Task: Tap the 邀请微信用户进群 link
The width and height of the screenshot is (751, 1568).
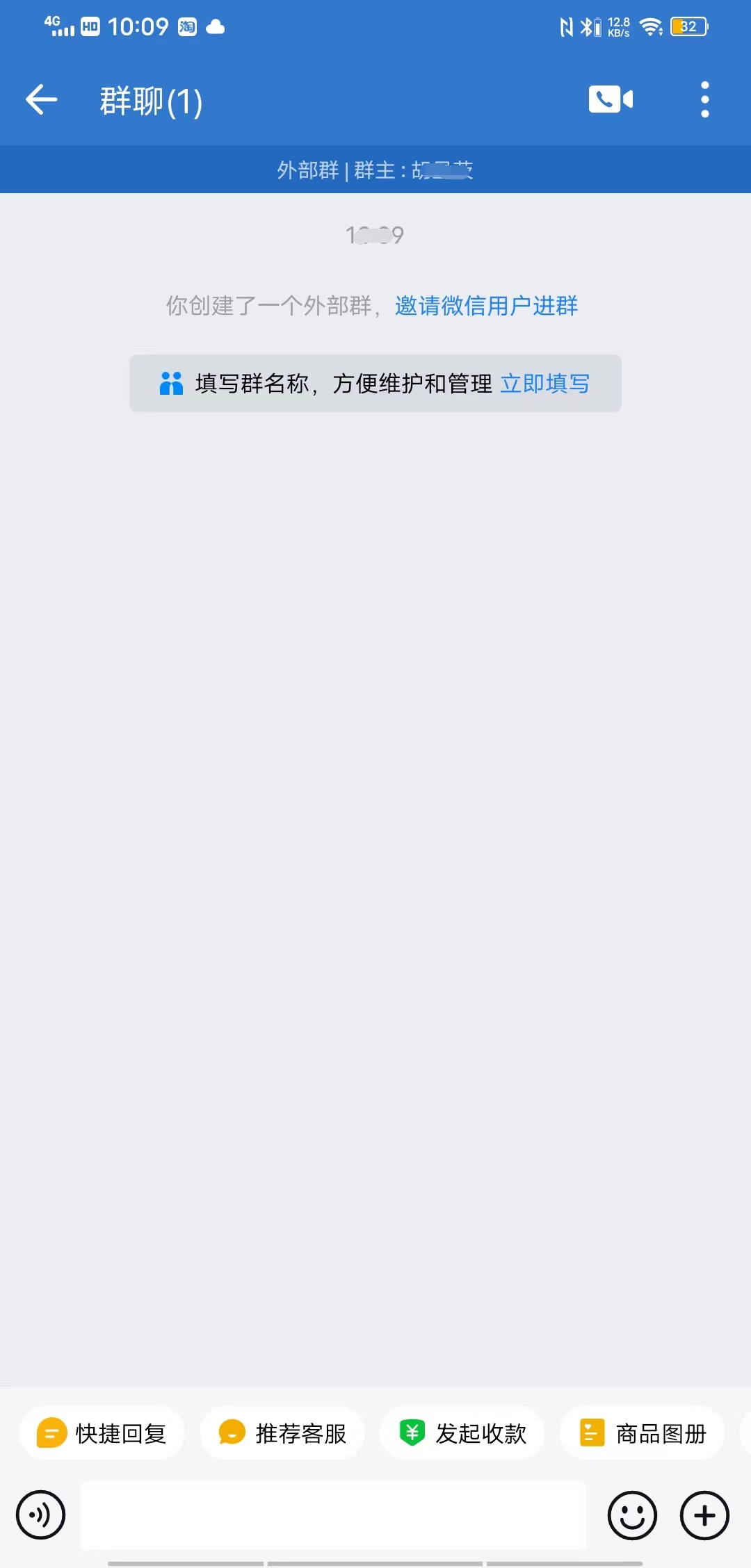Action: 486,306
